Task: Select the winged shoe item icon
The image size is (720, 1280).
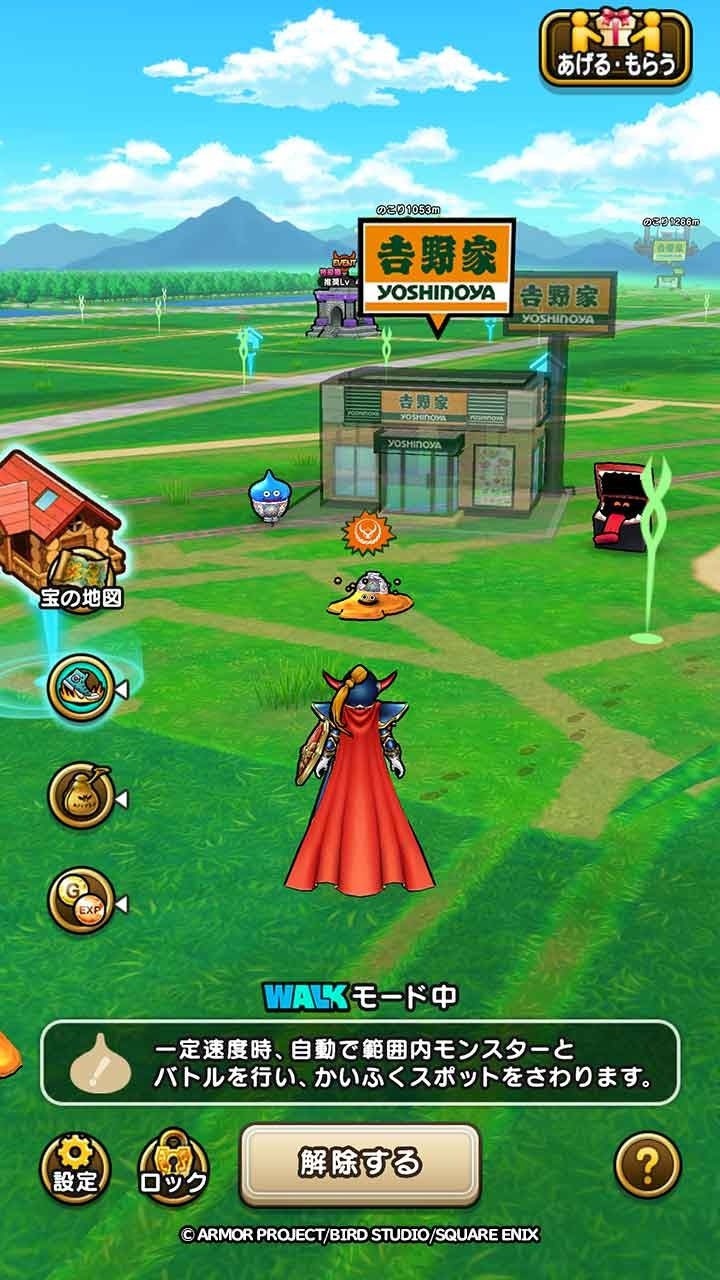Action: pos(81,688)
